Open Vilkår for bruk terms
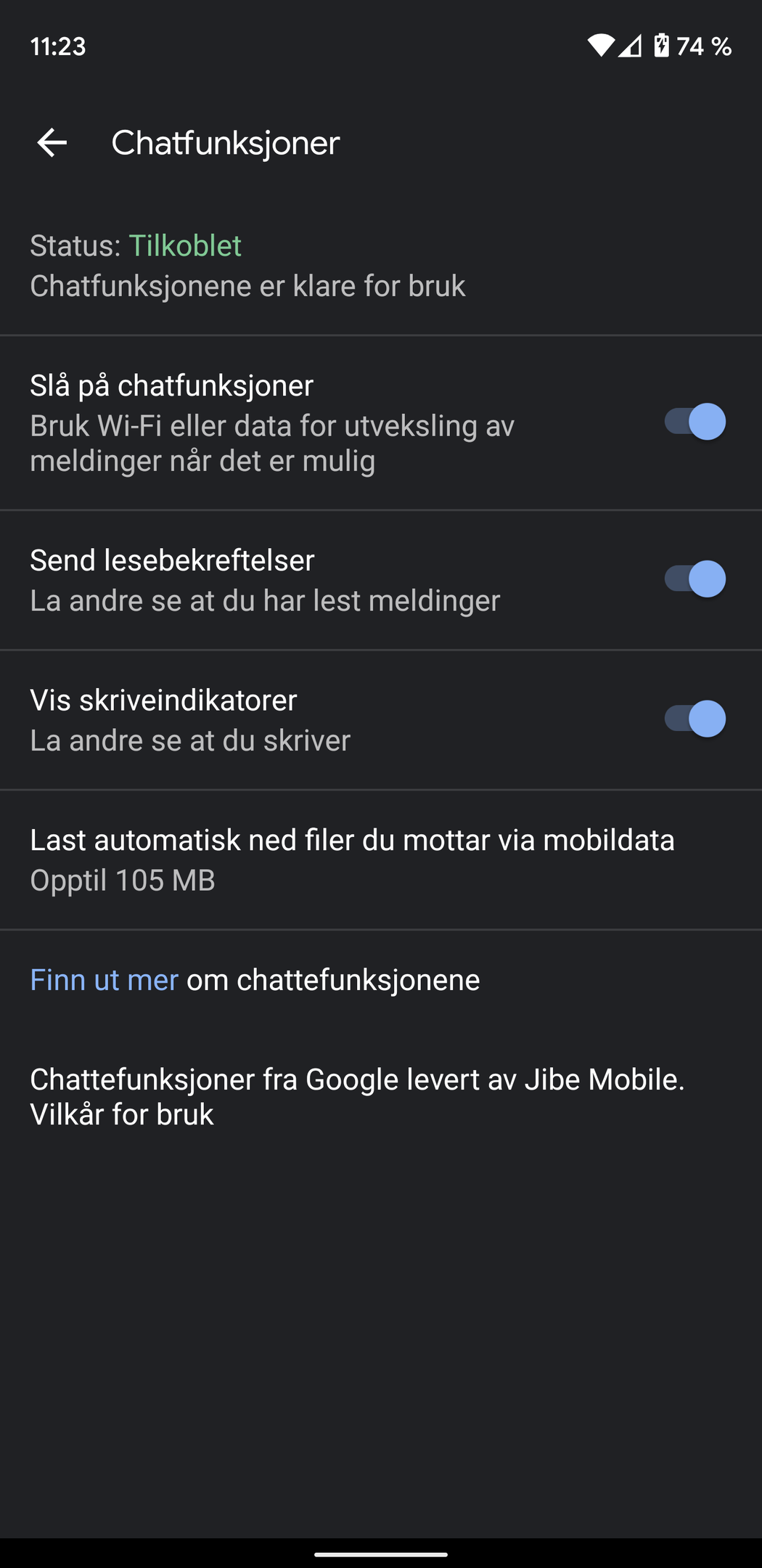The height and width of the screenshot is (1568, 762). (x=122, y=1114)
